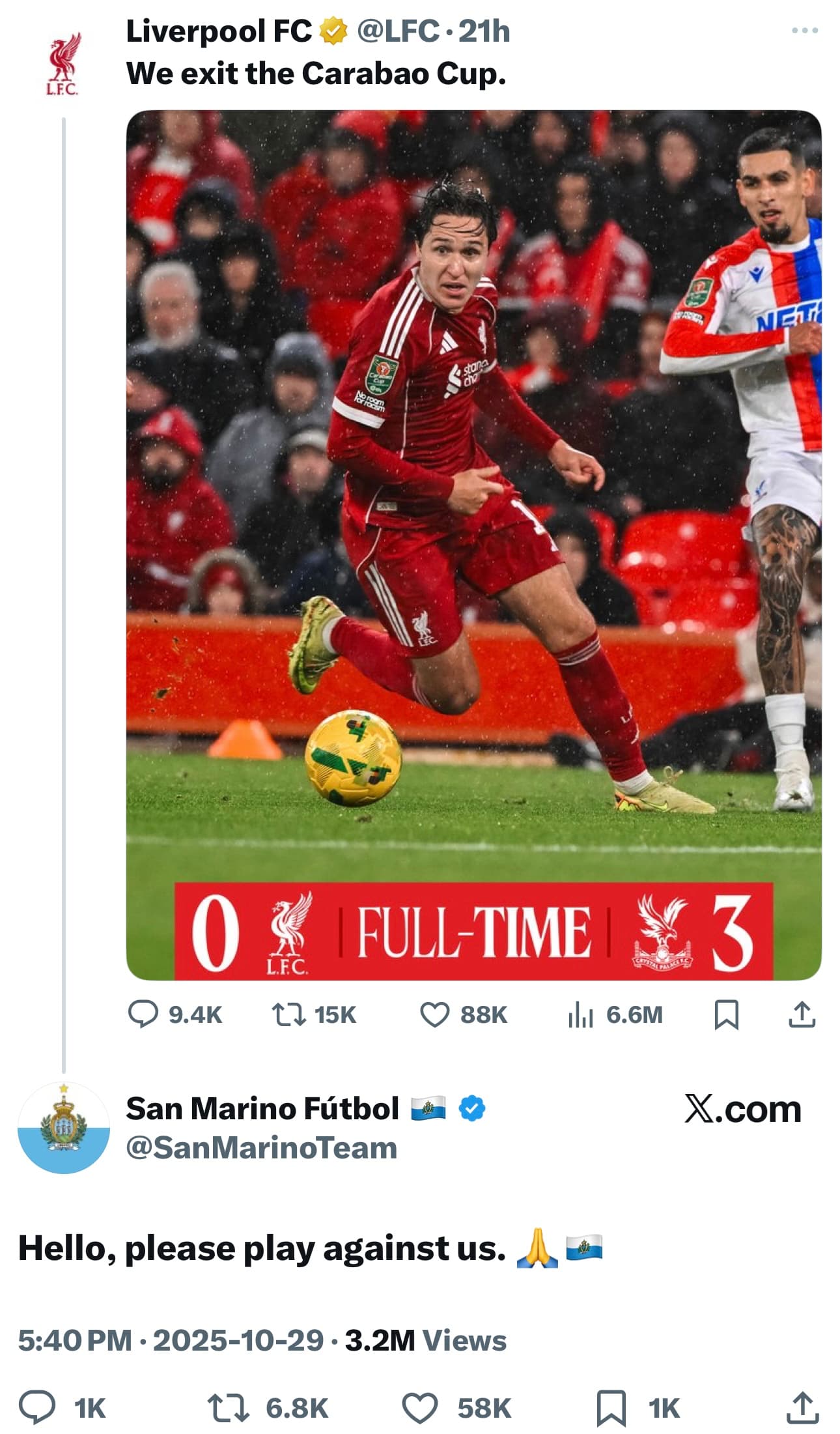Screen dimensions: 840x1434
Task: Repost Liverpool FC's post with 15K reposts
Action: (x=289, y=1014)
